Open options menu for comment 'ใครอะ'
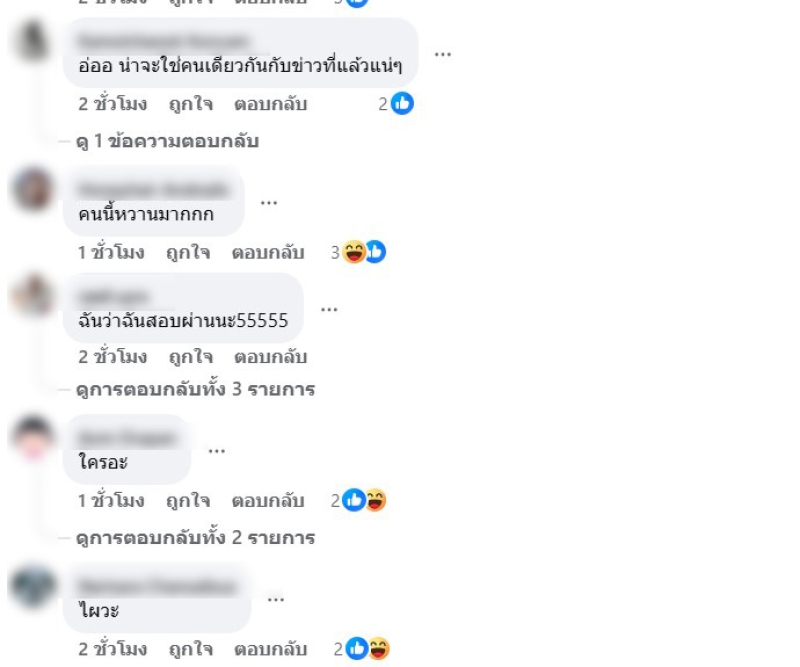 (216, 450)
